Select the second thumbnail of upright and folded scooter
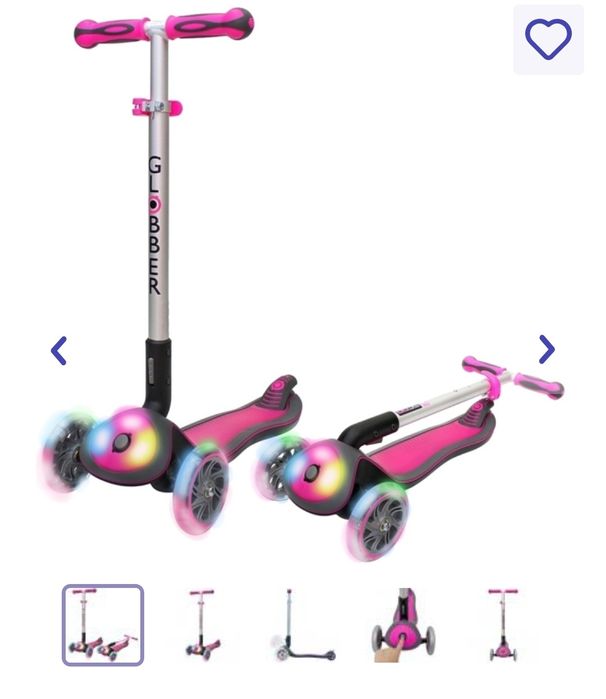The height and width of the screenshot is (699, 606). click(x=203, y=625)
